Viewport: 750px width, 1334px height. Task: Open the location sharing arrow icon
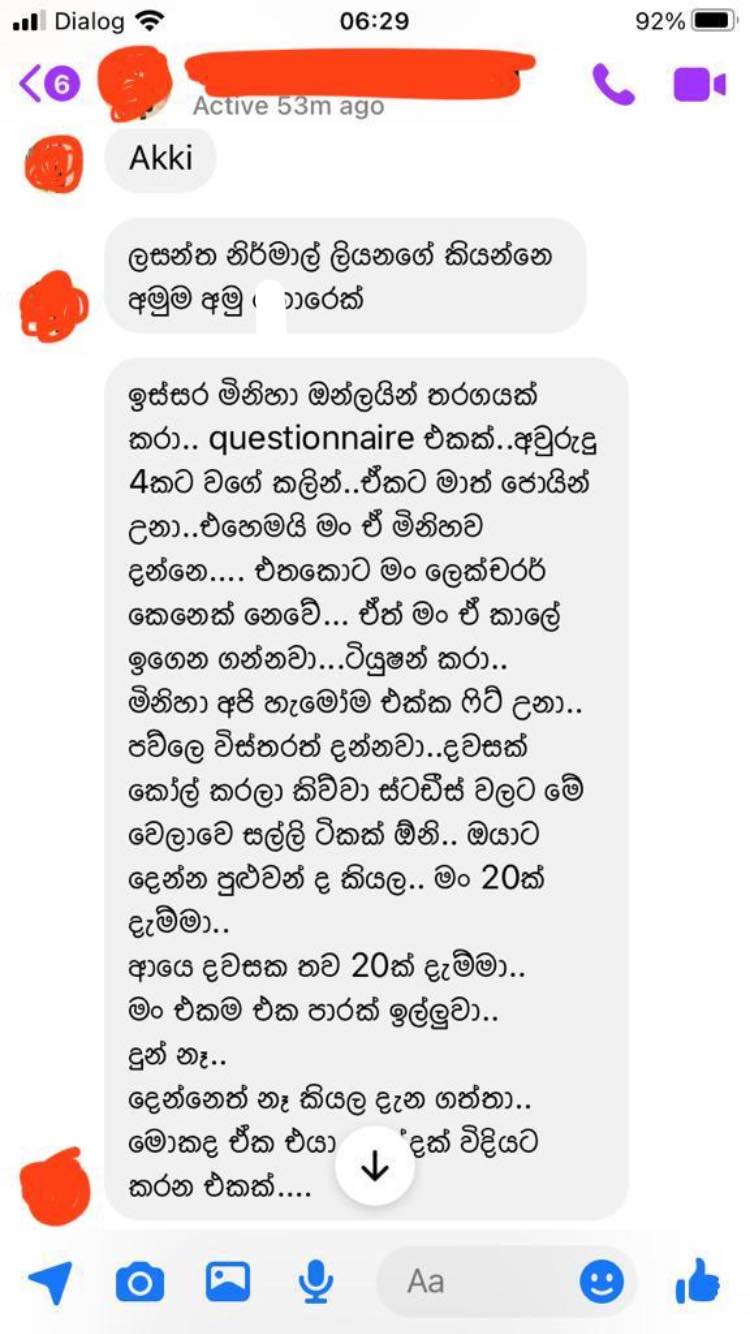[51, 1281]
